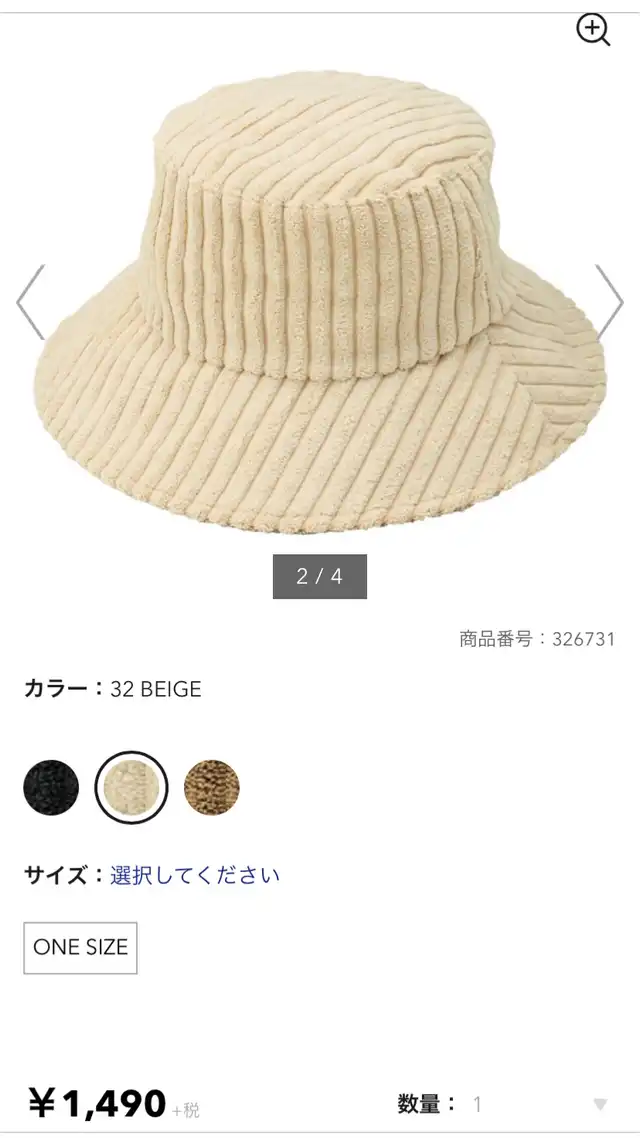
Task: Choose the beige color swatch
Action: 131,787
